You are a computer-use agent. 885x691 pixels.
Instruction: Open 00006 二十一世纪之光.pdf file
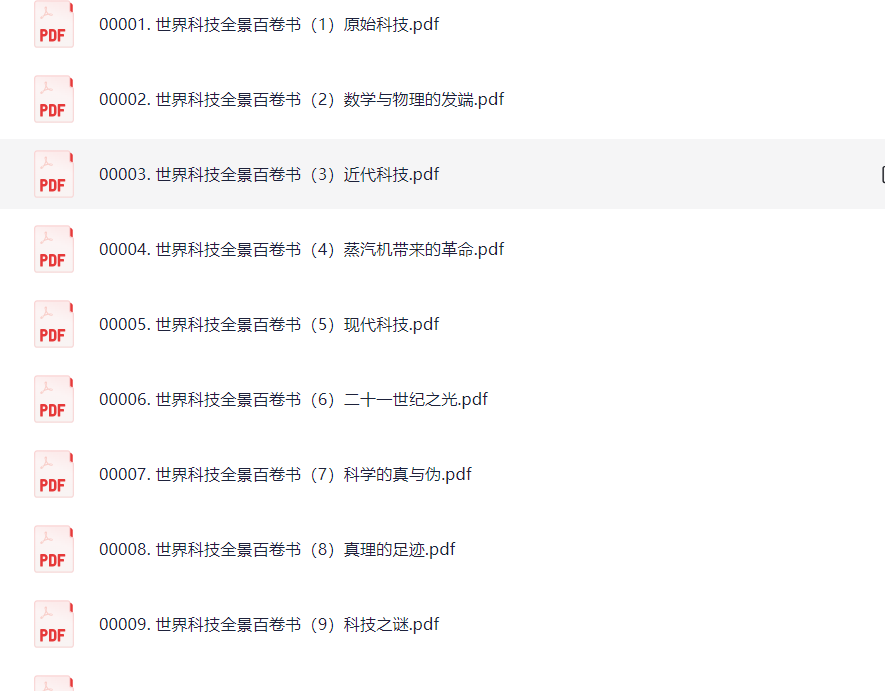[292, 399]
